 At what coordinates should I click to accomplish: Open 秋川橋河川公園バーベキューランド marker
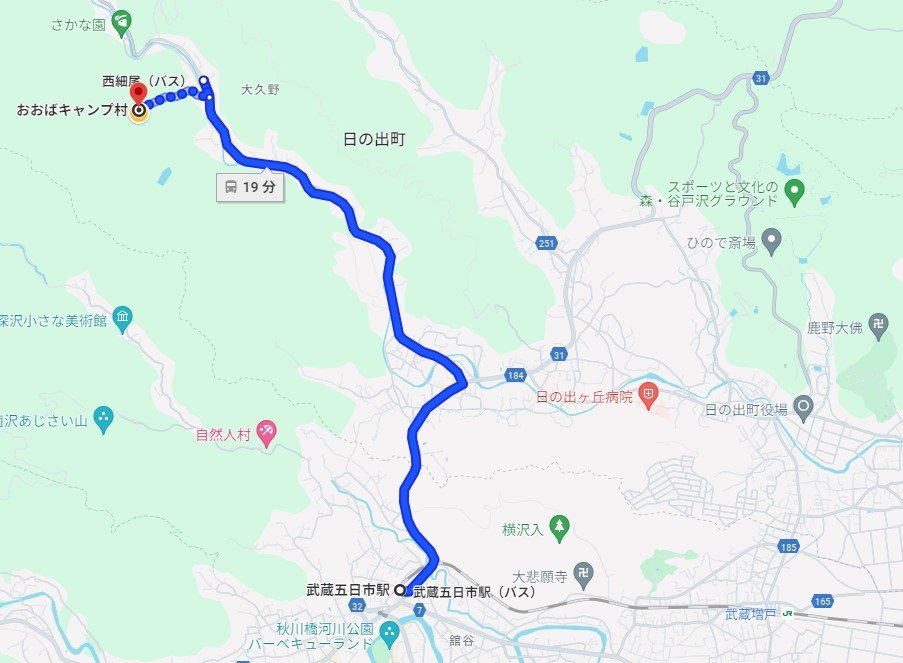pyautogui.click(x=389, y=633)
